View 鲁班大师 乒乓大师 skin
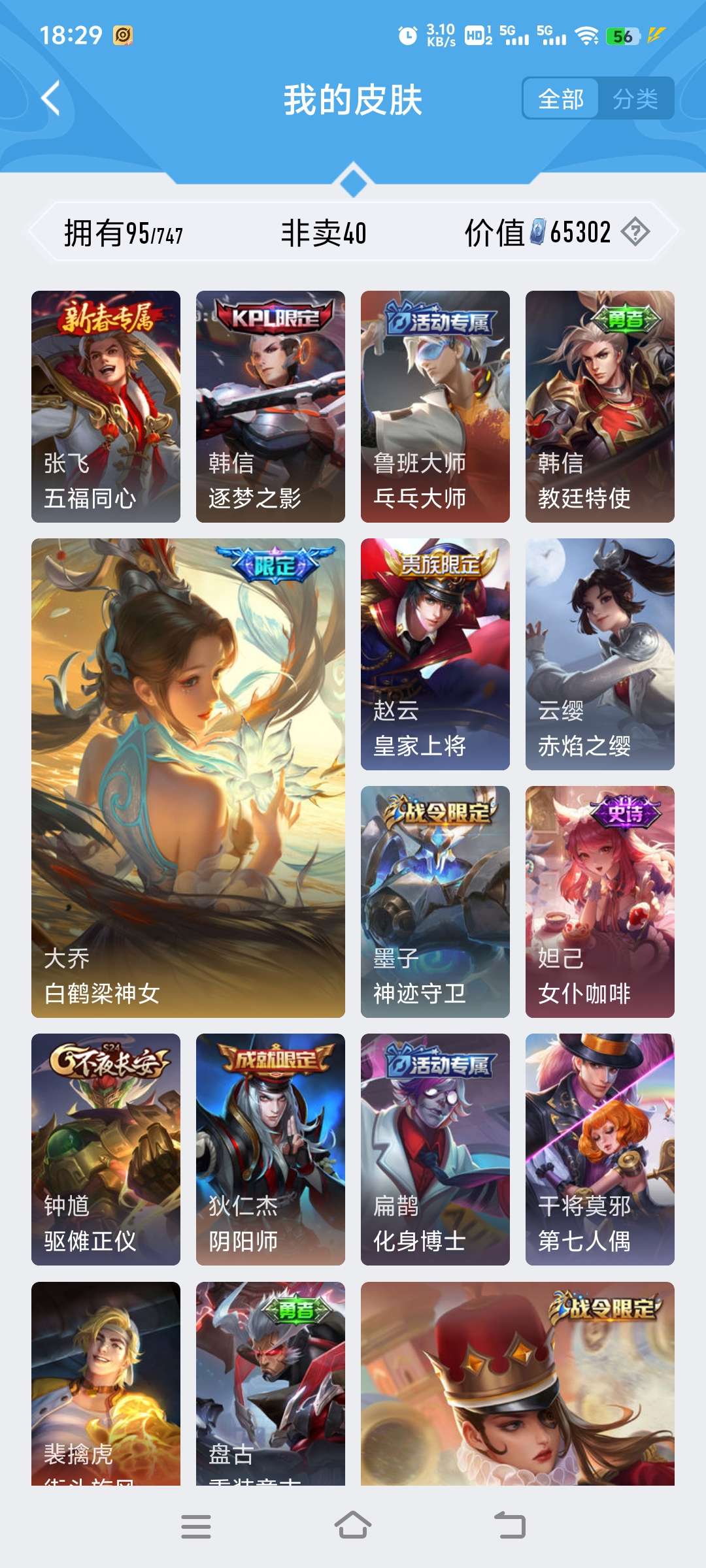The height and width of the screenshot is (1568, 706). tap(435, 406)
